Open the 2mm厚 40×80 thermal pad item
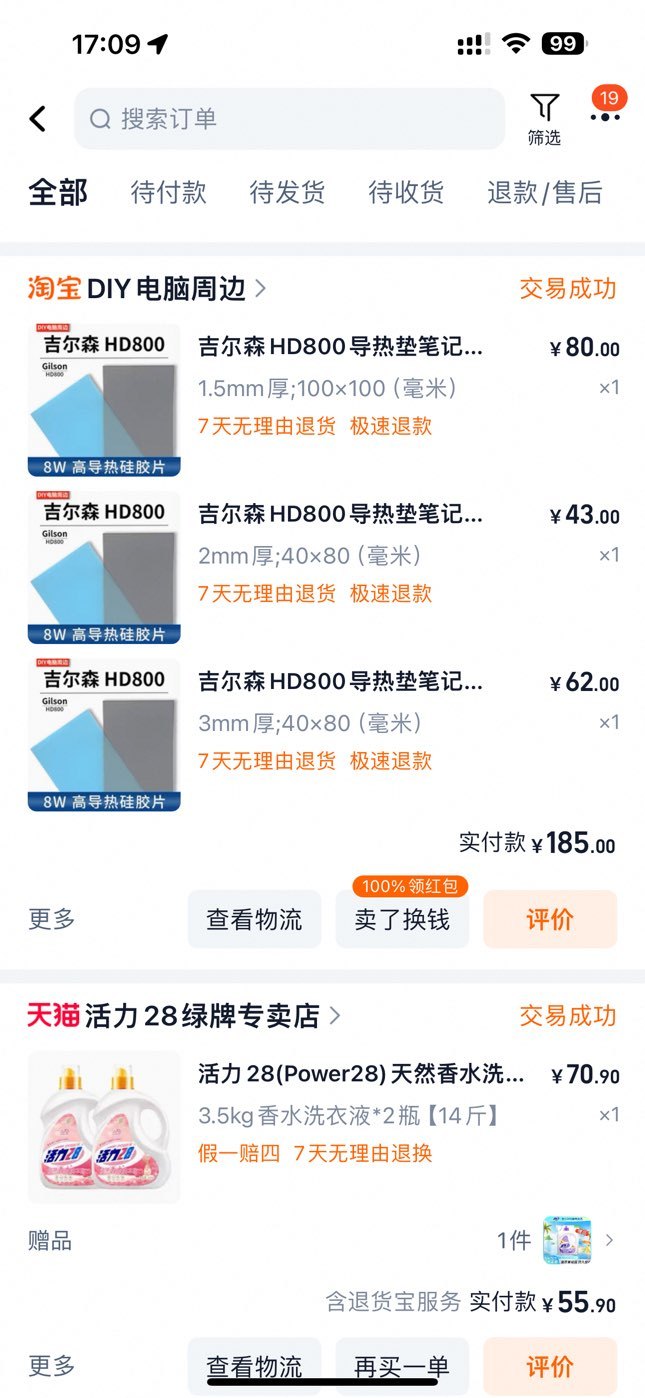This screenshot has width=645, height=1398. [324, 567]
